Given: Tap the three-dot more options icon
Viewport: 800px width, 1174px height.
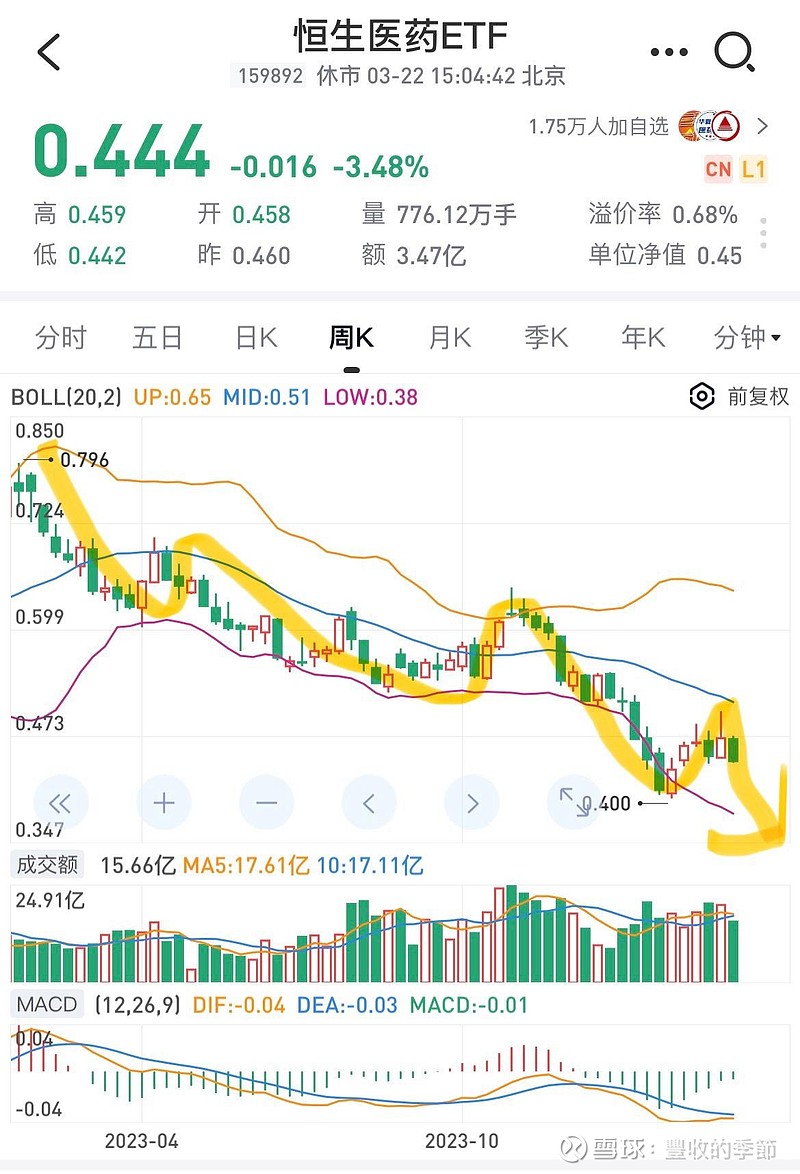Looking at the screenshot, I should pos(667,50).
